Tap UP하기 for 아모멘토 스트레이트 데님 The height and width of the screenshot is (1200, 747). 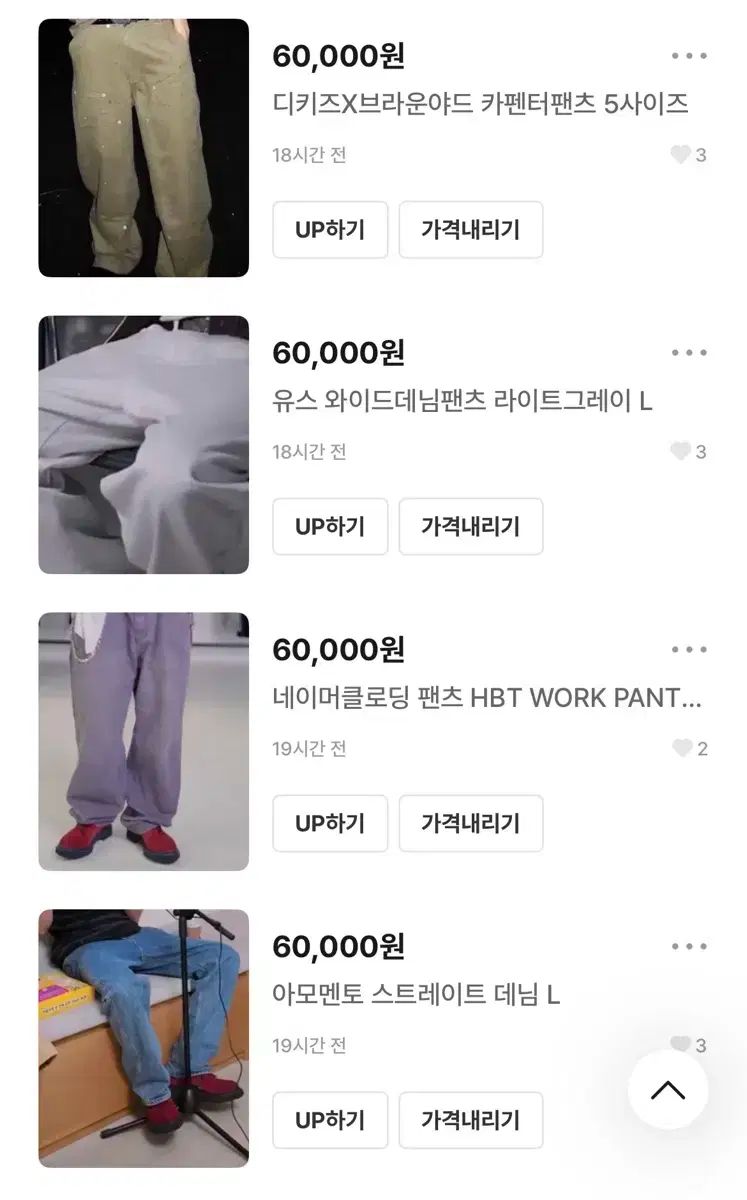pos(330,1120)
